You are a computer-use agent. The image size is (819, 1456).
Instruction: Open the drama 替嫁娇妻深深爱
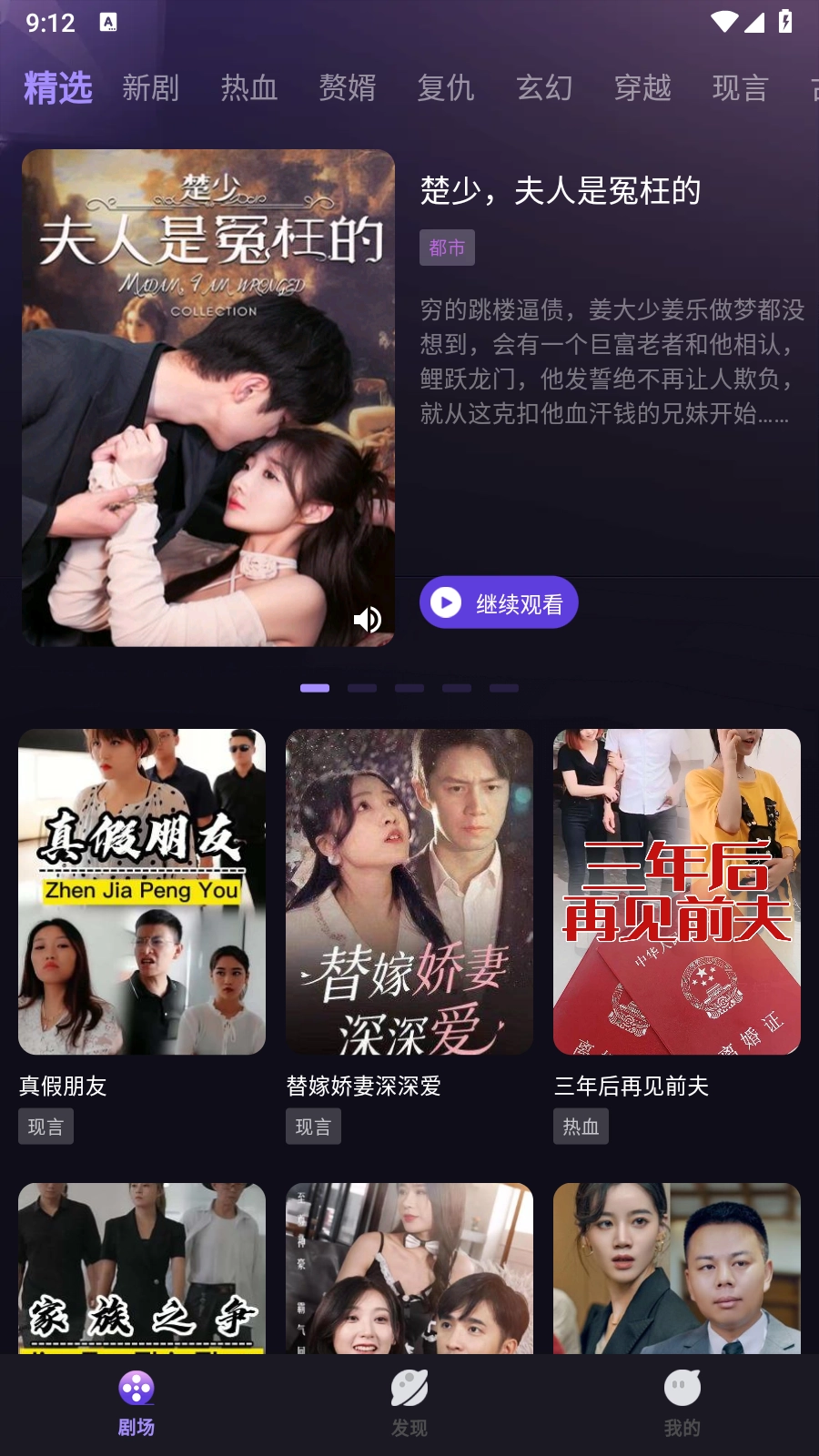pyautogui.click(x=409, y=892)
